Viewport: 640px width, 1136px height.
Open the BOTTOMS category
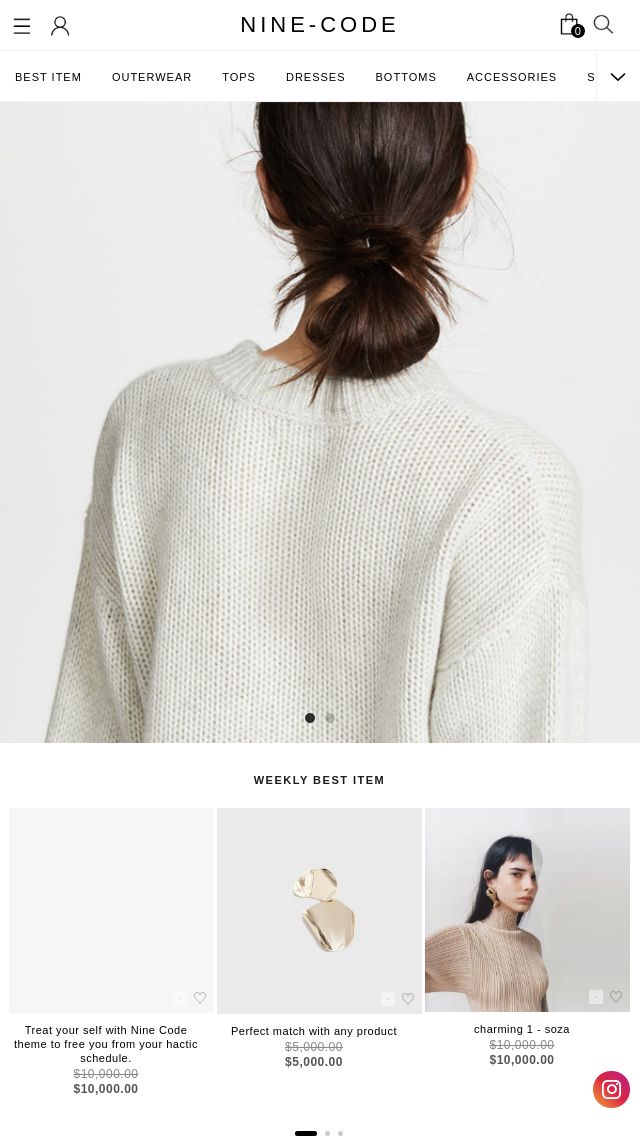tap(406, 77)
